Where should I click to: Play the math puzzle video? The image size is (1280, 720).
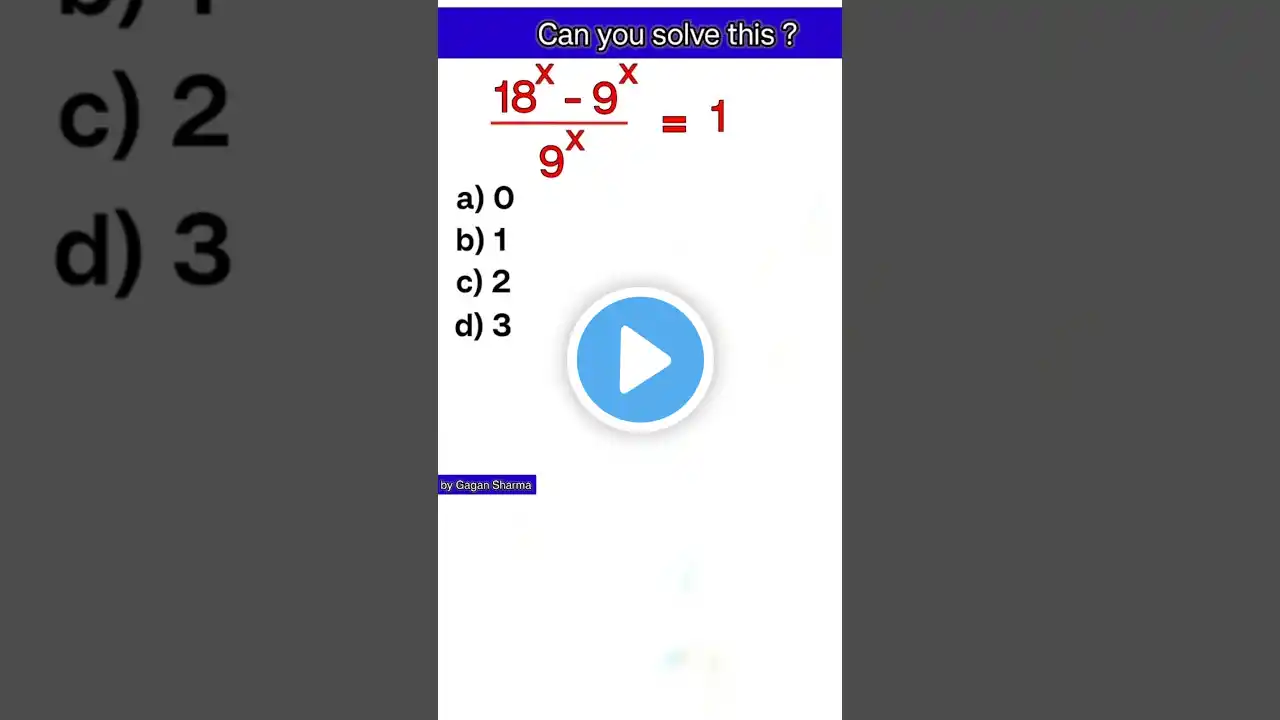640,359
